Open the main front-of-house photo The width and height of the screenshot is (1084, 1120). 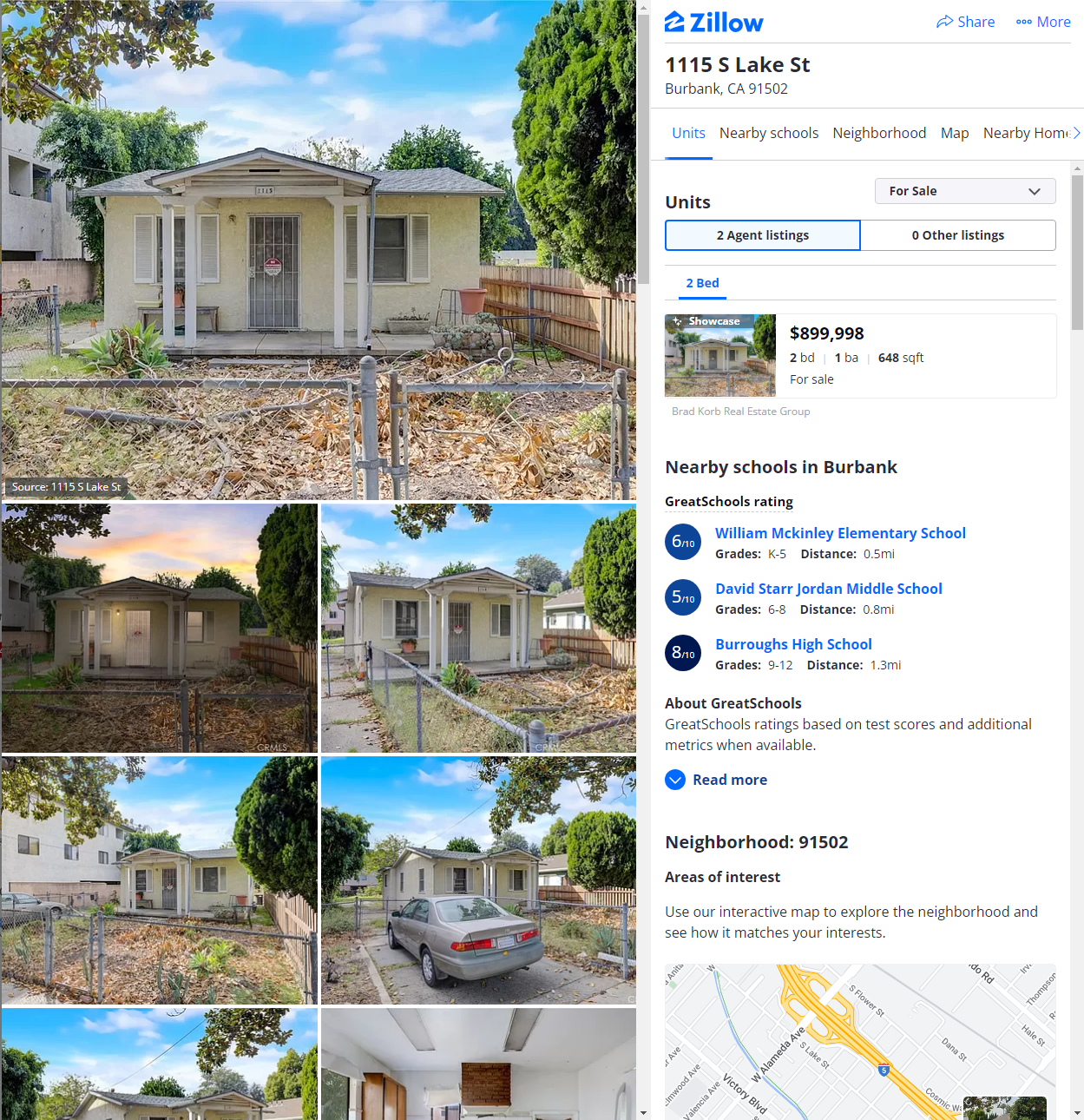(x=319, y=250)
